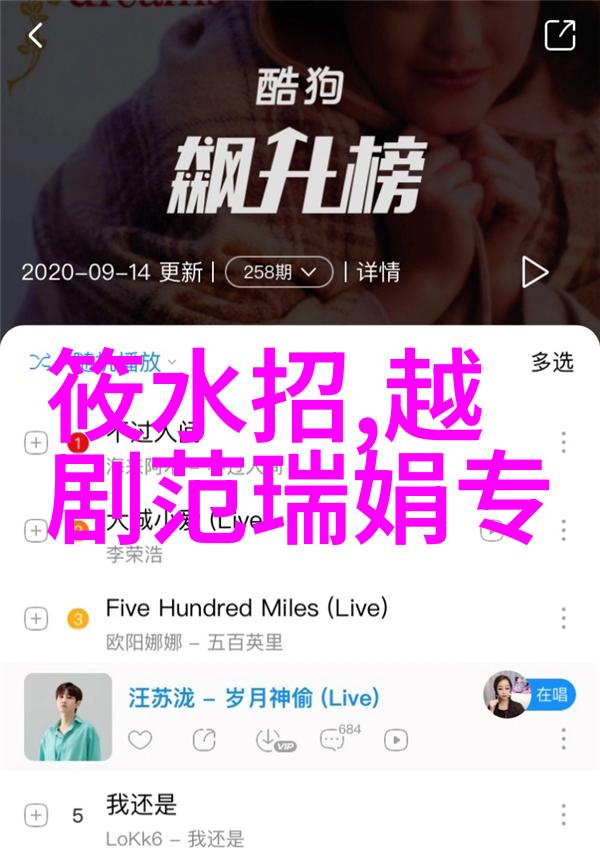
Task: View the 684 comments on 岁月神偷
Action: 335,740
